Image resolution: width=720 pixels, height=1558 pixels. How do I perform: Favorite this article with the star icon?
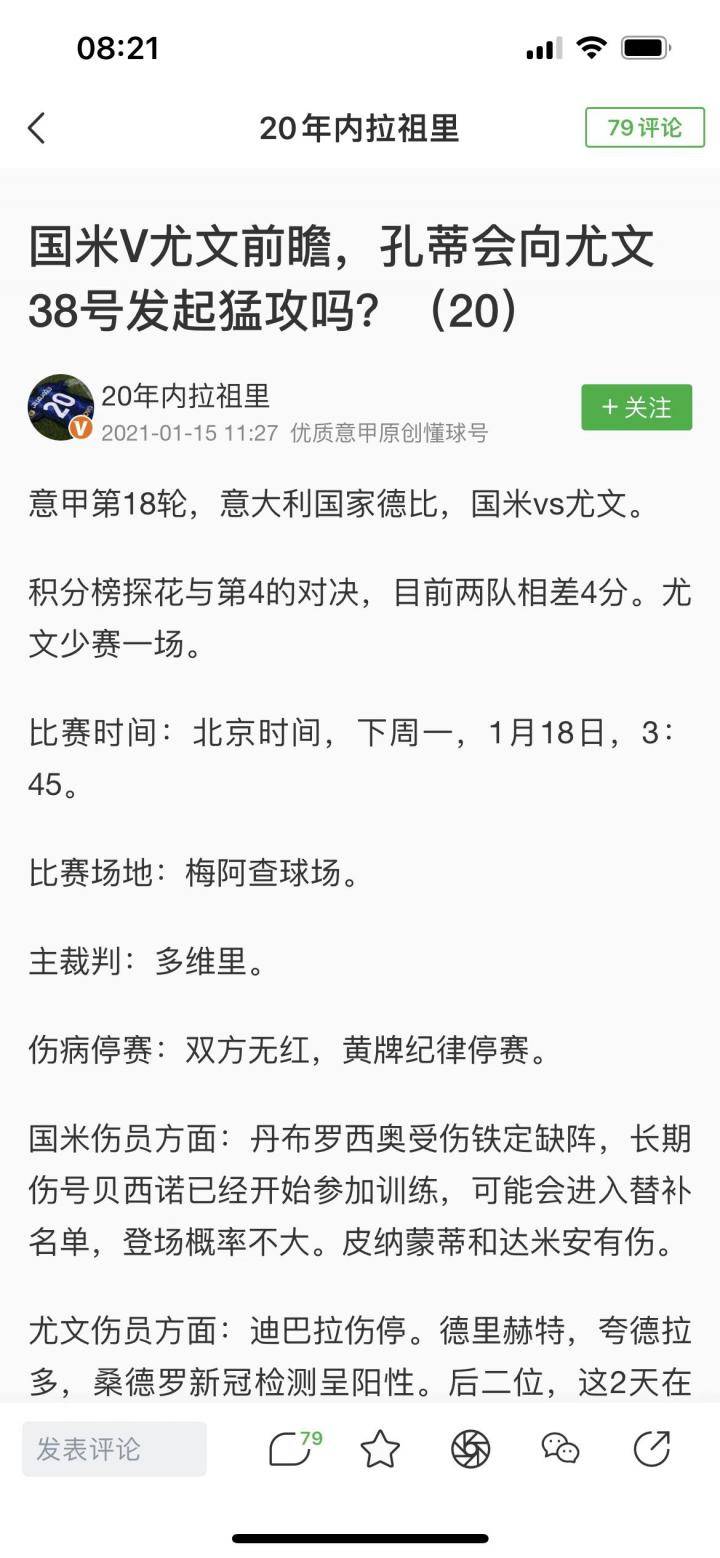(380, 1449)
